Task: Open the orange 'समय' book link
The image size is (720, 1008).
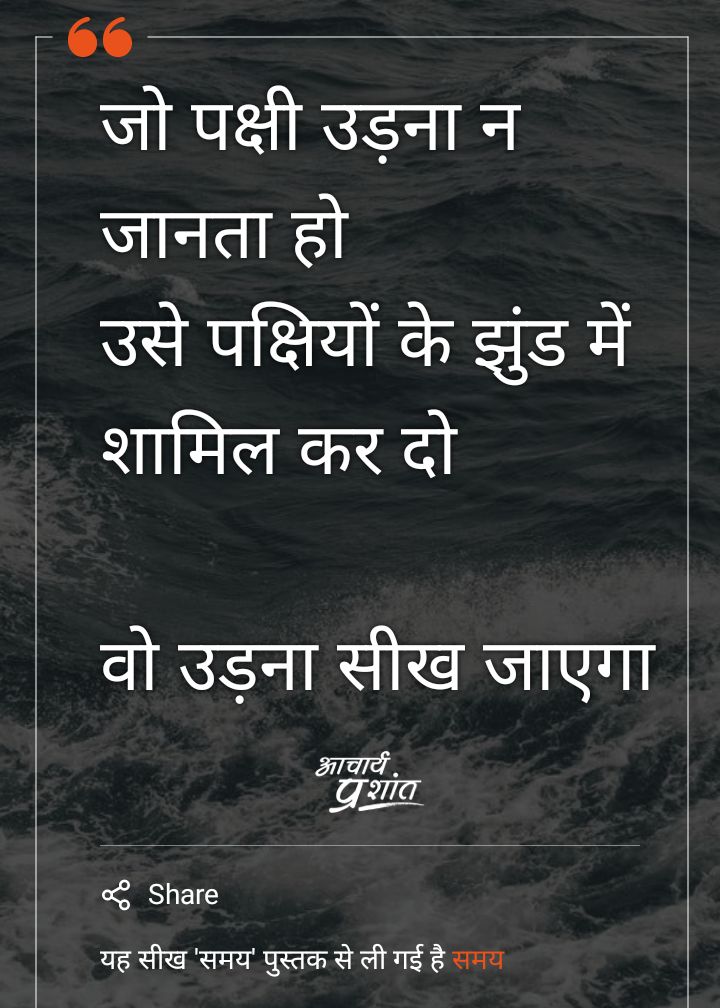Action: coord(478,960)
